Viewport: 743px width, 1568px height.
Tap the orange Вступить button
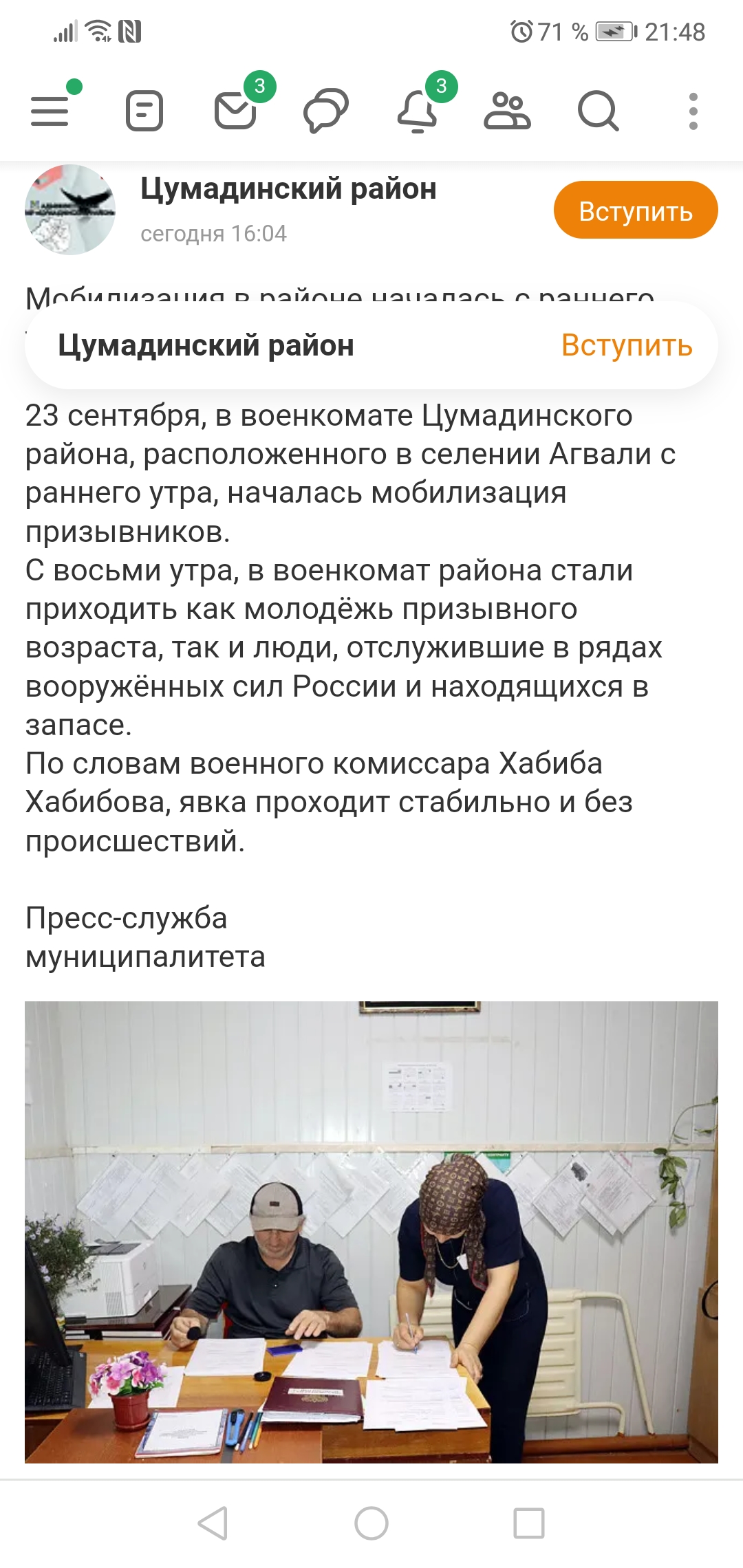(636, 210)
